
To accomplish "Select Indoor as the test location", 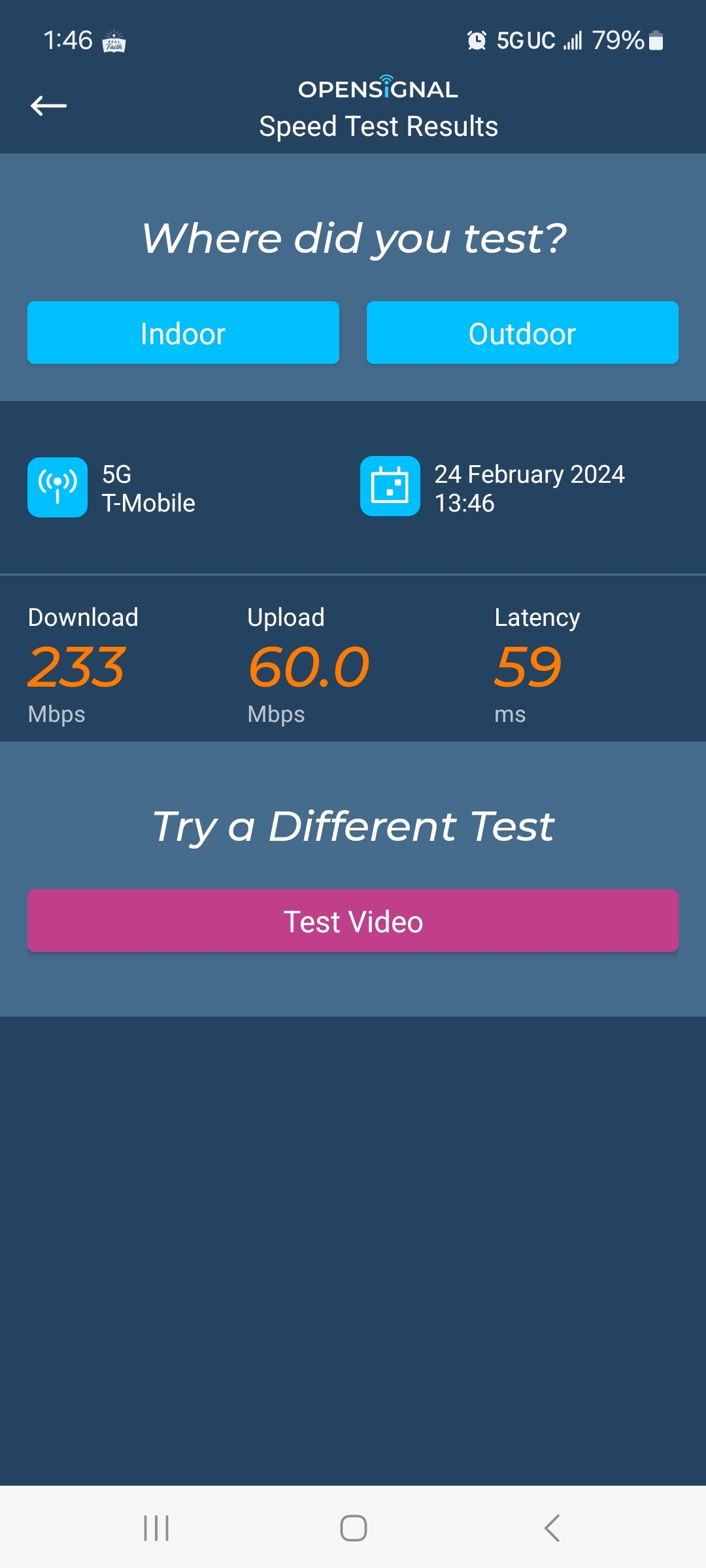I will pyautogui.click(x=183, y=333).
